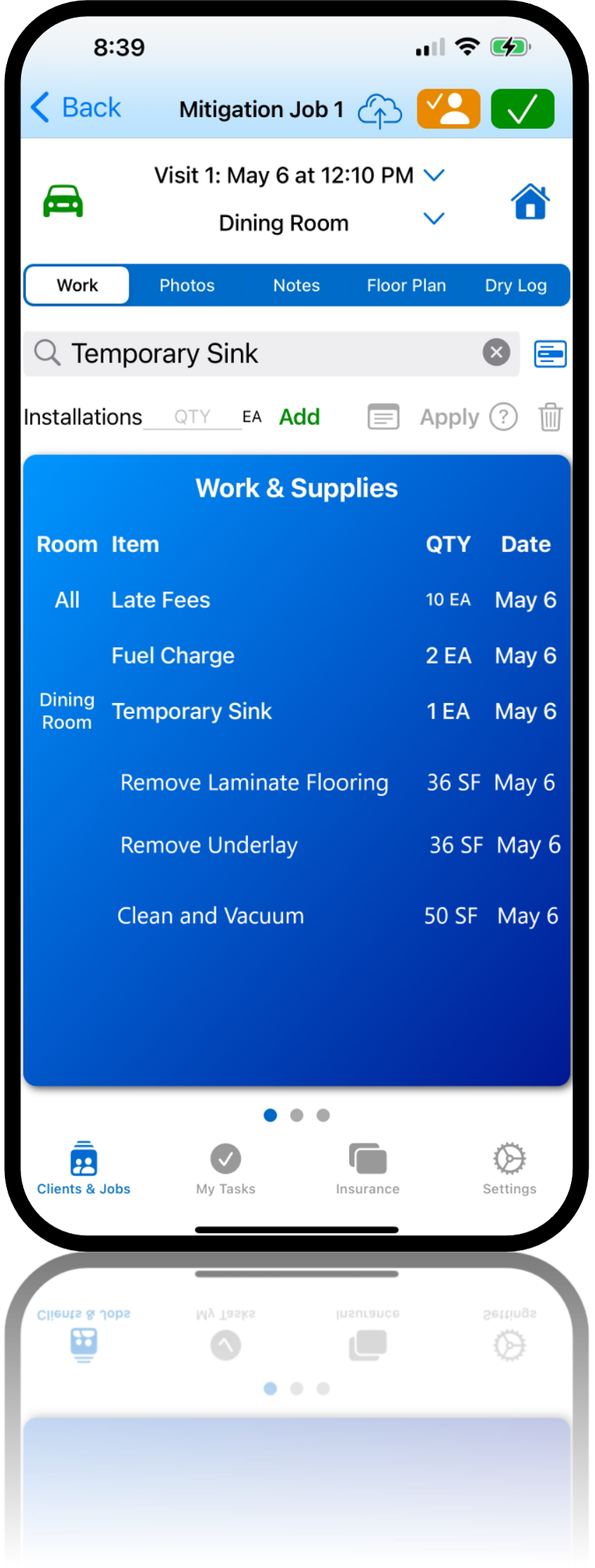This screenshot has height=1568, width=595.
Task: Switch to the Floor Plan tab
Action: pos(406,285)
